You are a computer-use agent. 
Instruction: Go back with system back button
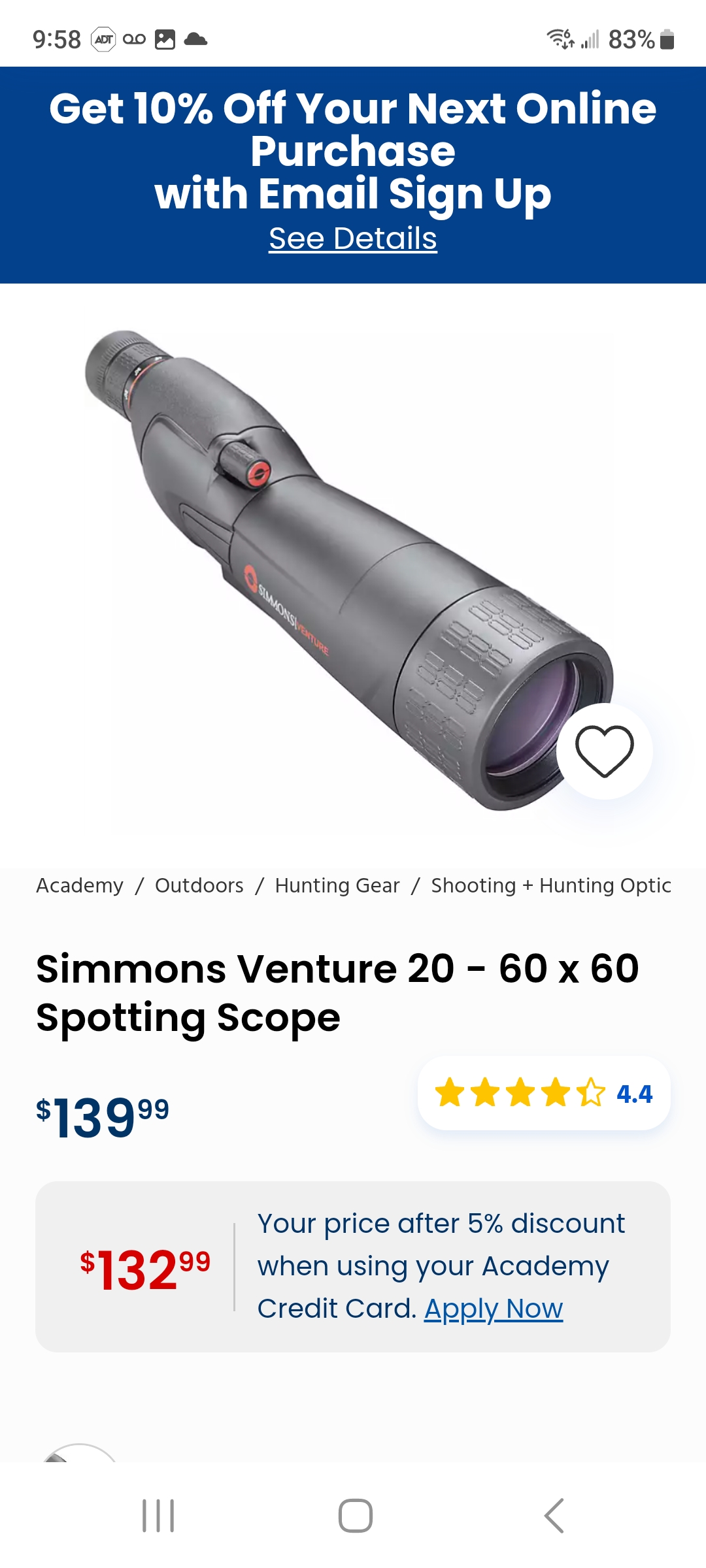(553, 1516)
